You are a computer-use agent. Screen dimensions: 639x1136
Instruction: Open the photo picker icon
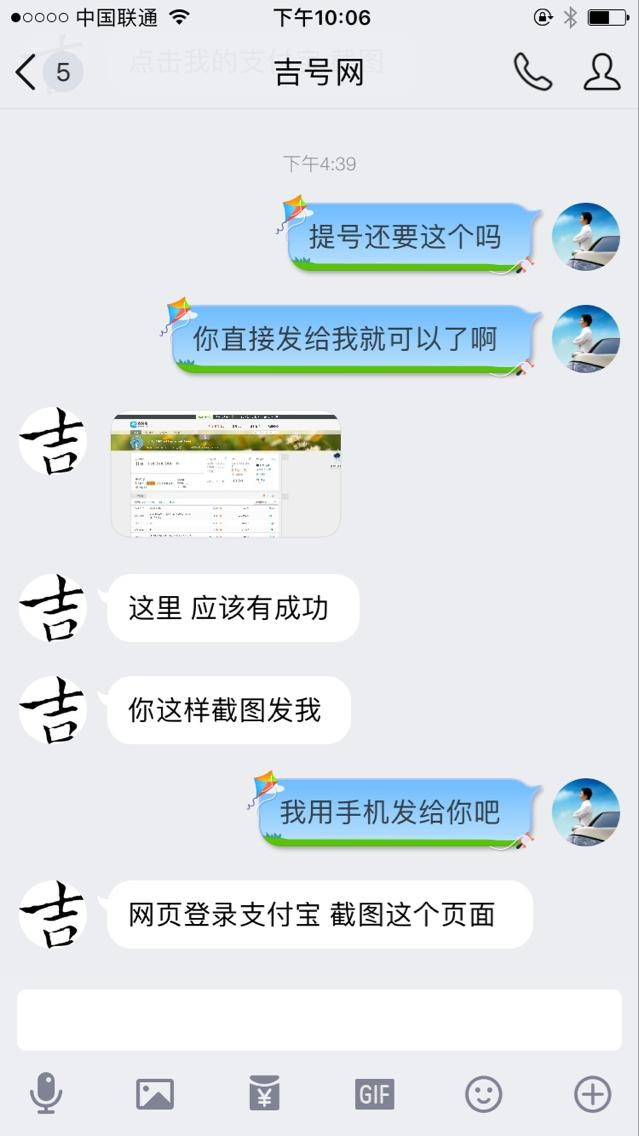(155, 1094)
